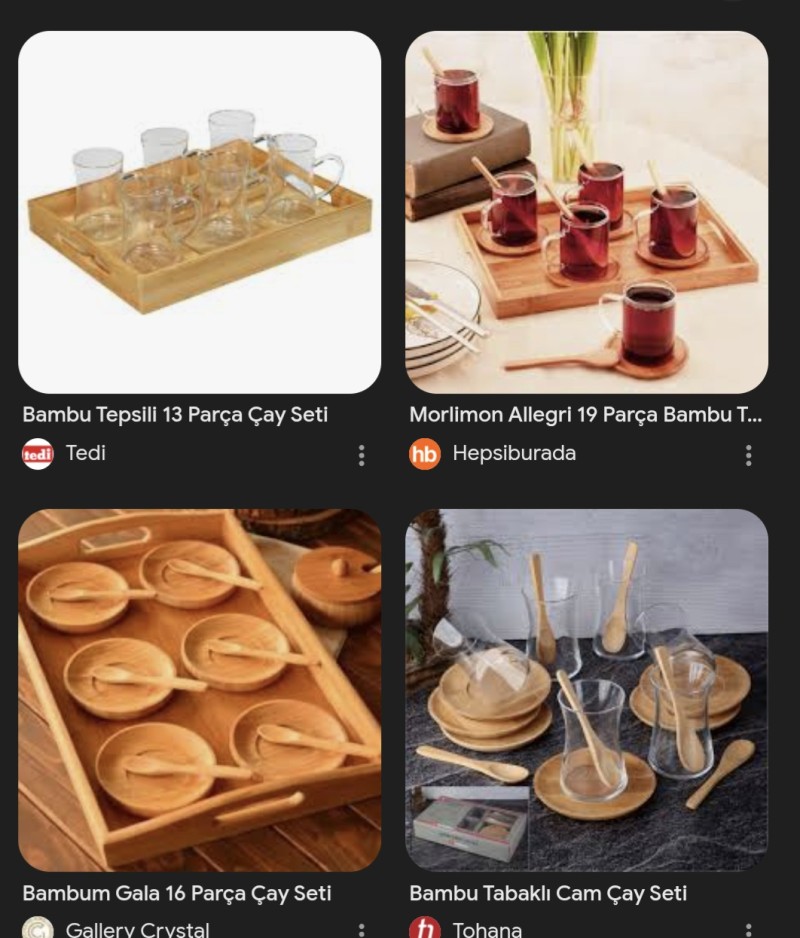Image resolution: width=800 pixels, height=938 pixels.
Task: Open the Bambum Gala 16 Parça Çay Seti image
Action: (199, 690)
